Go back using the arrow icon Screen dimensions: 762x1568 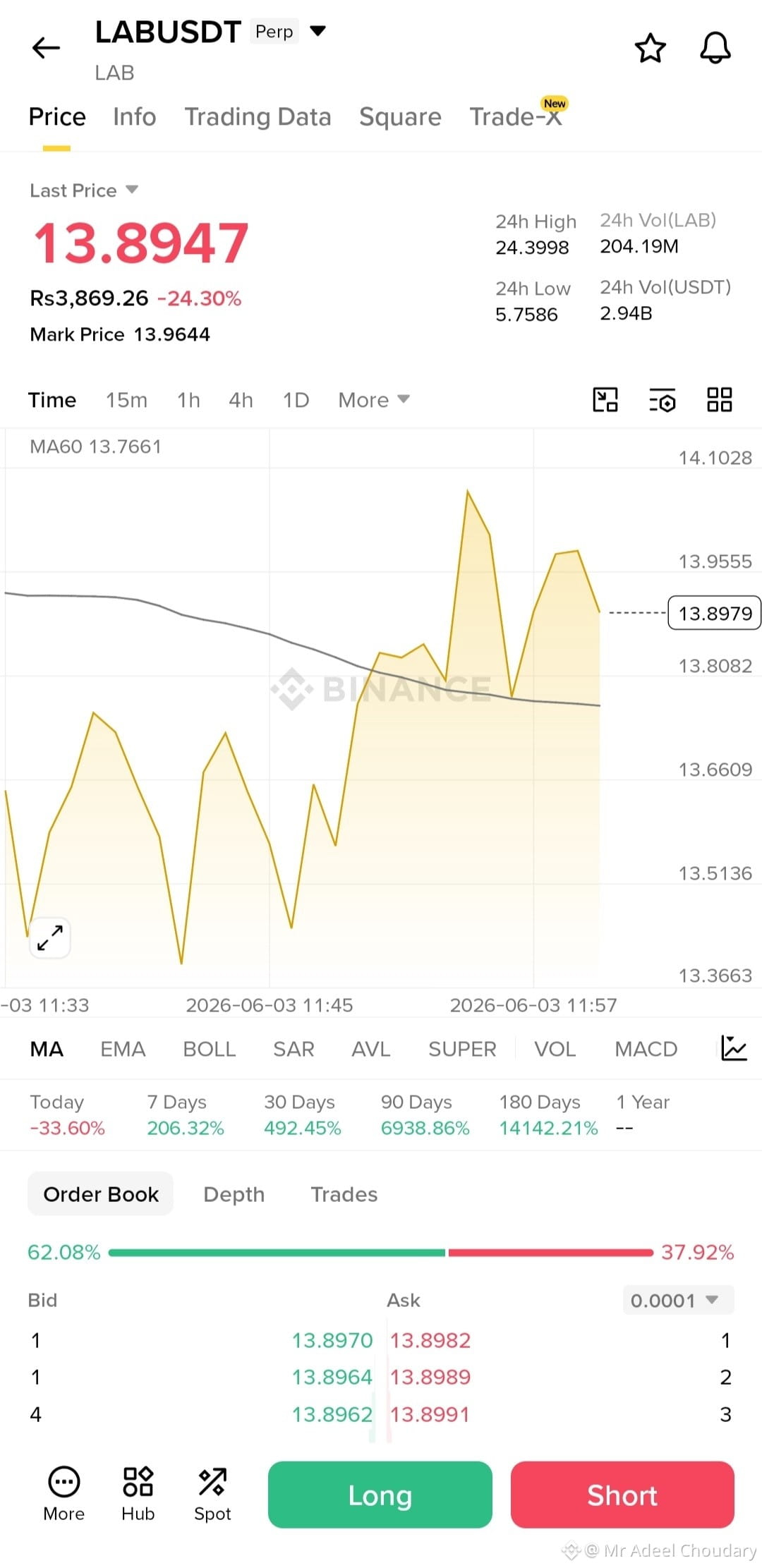pos(47,48)
